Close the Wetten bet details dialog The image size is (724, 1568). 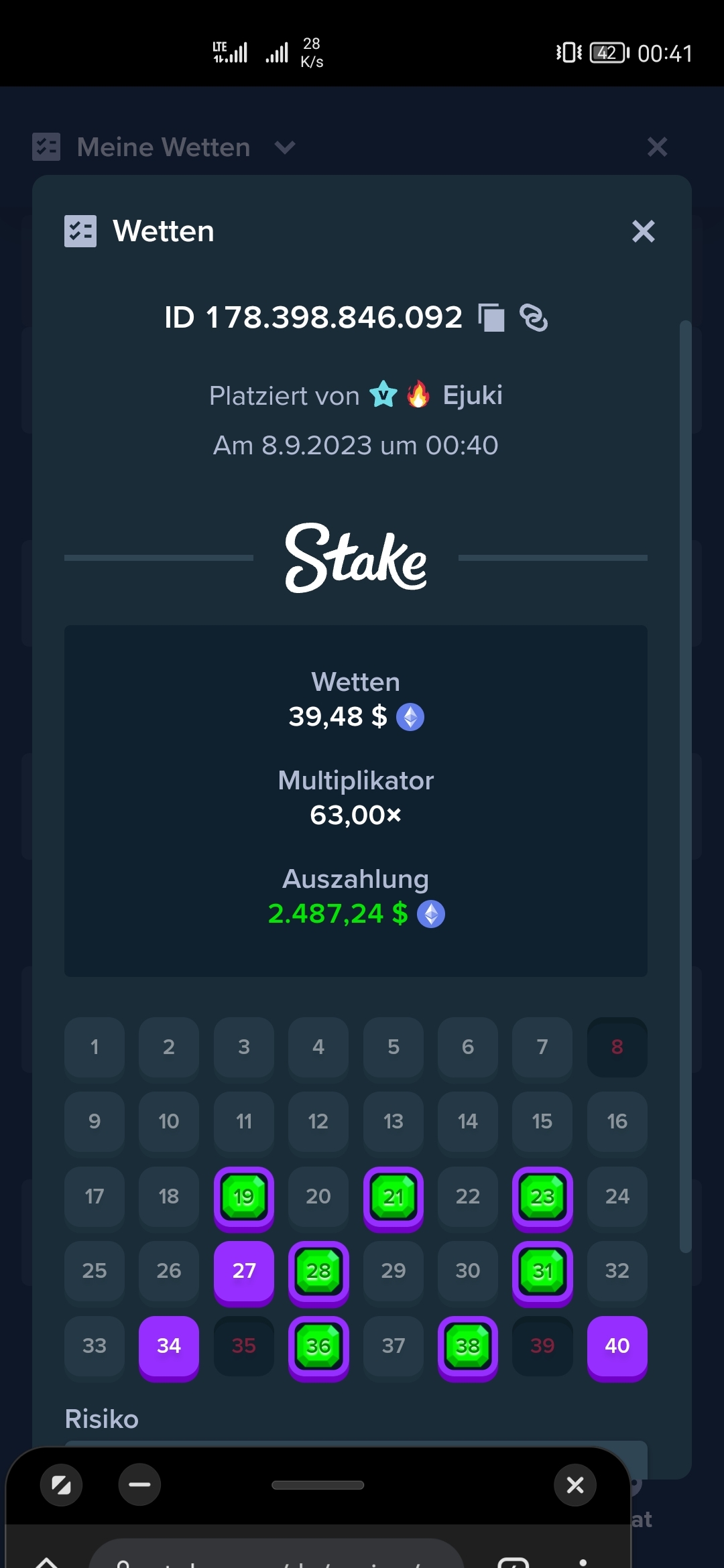click(643, 231)
